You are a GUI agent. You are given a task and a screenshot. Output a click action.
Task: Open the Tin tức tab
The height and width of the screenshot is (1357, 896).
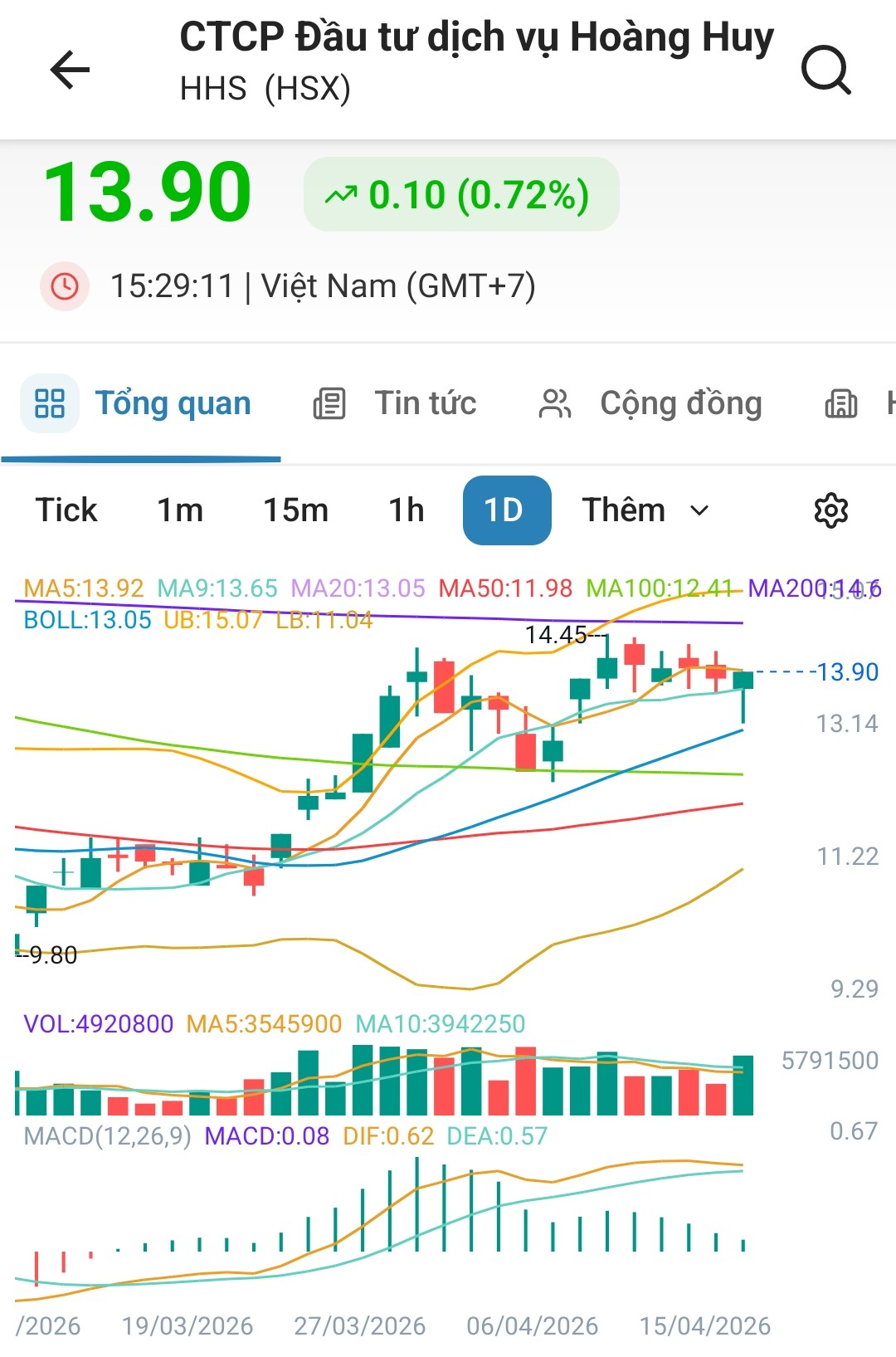pos(396,404)
